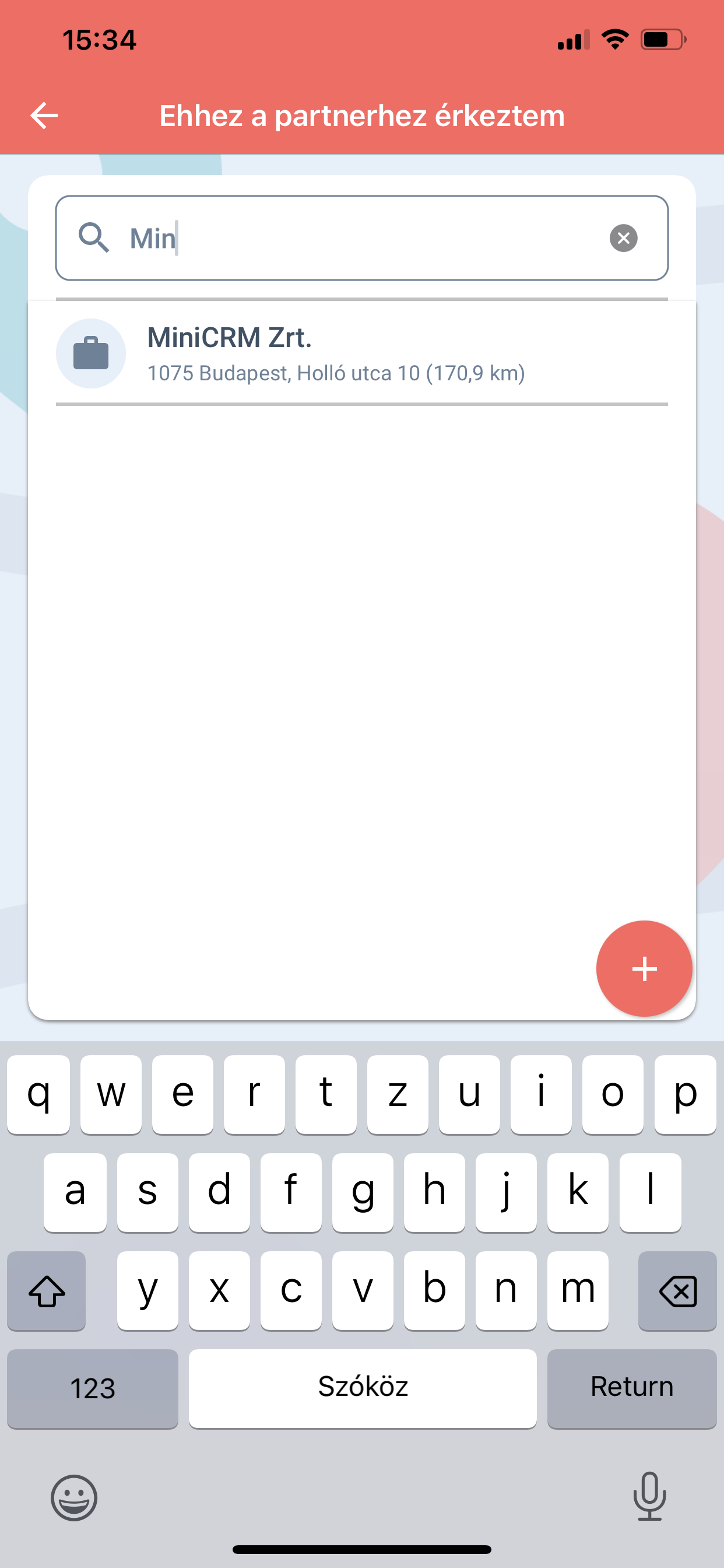
Task: Switch keyboard to 123 numbers layout
Action: pyautogui.click(x=93, y=1388)
